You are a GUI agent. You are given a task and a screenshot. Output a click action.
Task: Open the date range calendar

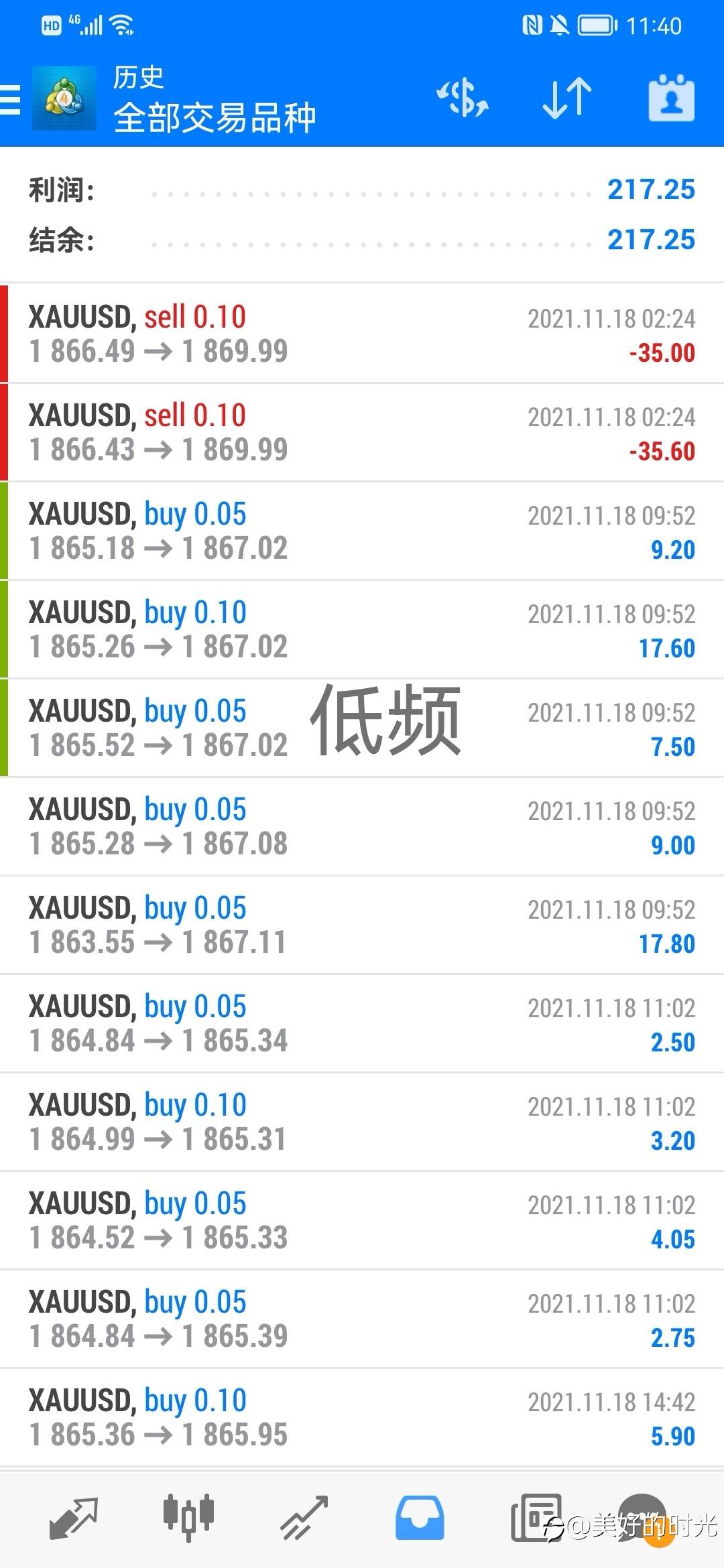click(671, 99)
